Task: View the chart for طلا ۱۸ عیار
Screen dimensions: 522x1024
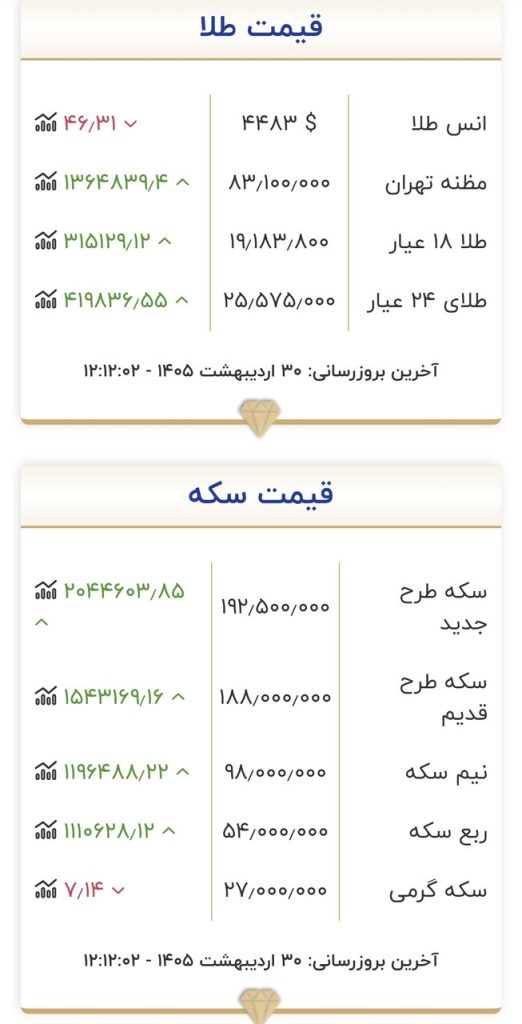Action: pyautogui.click(x=46, y=241)
